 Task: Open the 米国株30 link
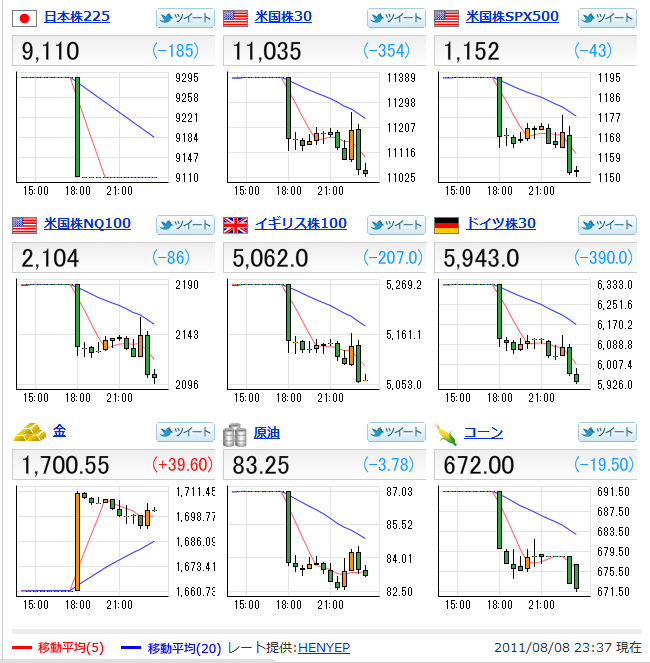pyautogui.click(x=283, y=16)
